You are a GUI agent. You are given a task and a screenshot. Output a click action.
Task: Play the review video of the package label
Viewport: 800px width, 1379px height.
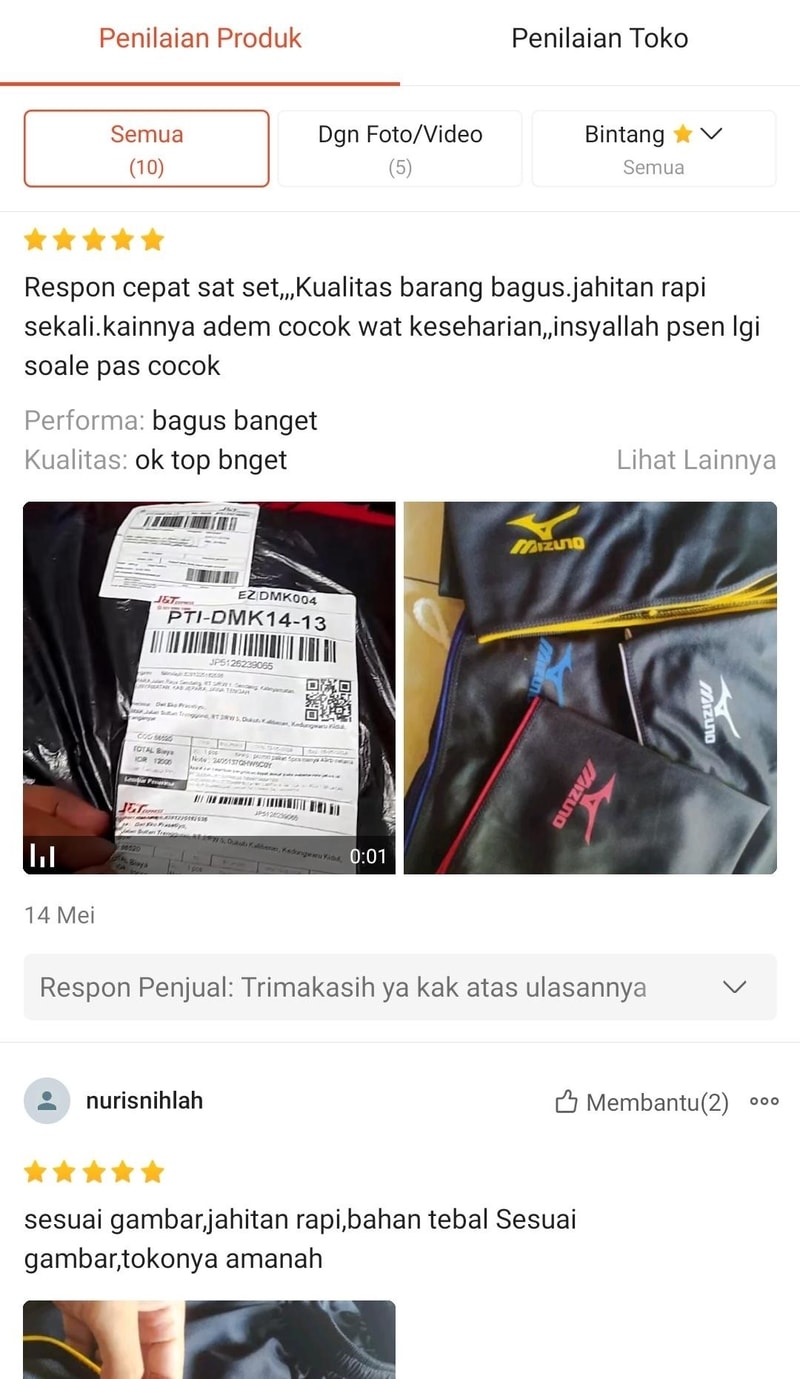[209, 688]
